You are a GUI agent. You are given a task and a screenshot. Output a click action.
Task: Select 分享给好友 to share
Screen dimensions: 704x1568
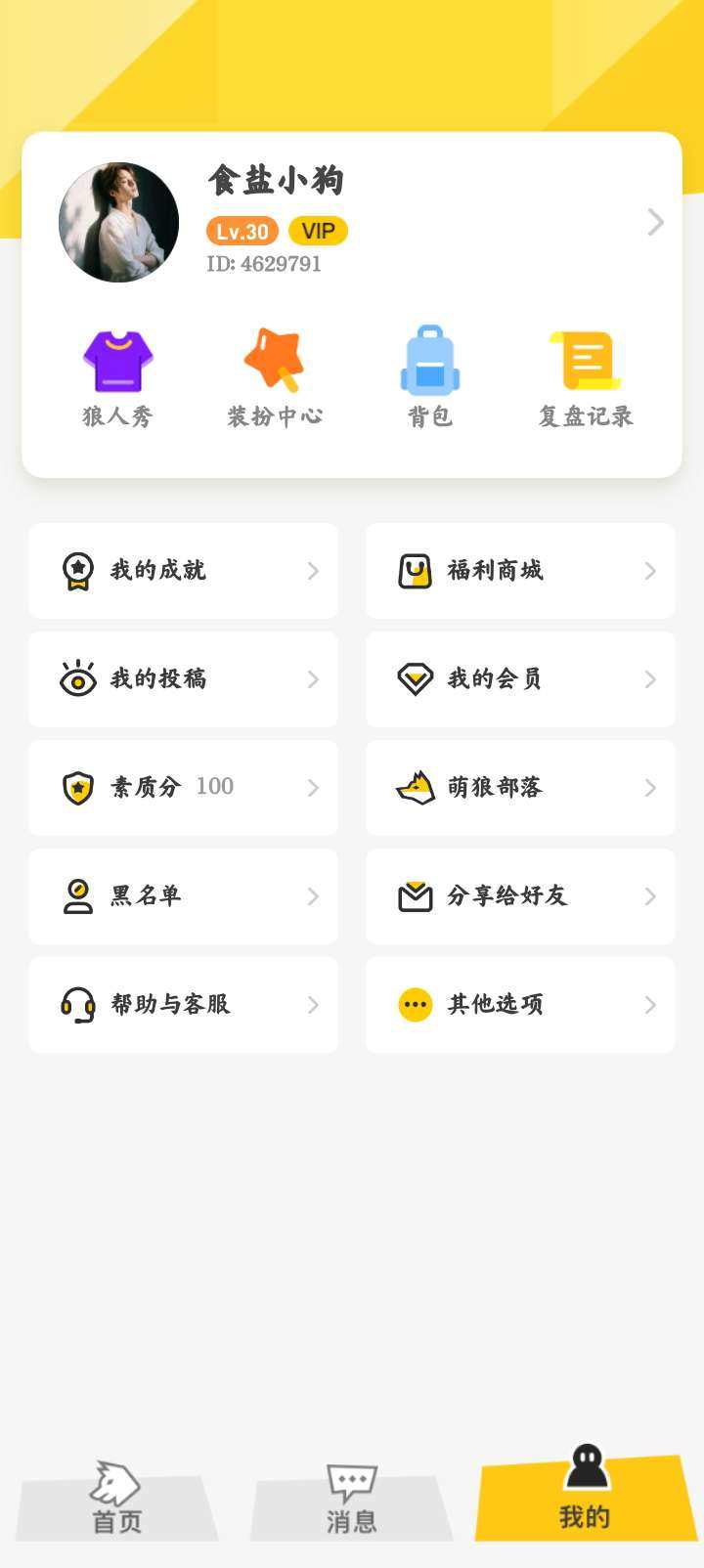520,896
